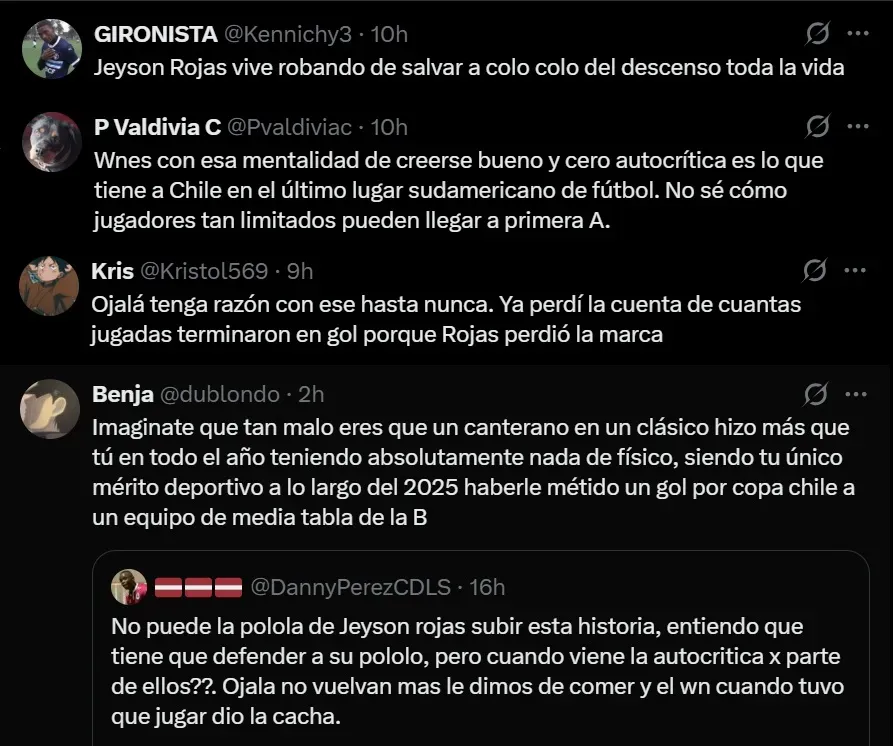Open Benja's profile avatar
Screen dimensions: 893x746
50,409
